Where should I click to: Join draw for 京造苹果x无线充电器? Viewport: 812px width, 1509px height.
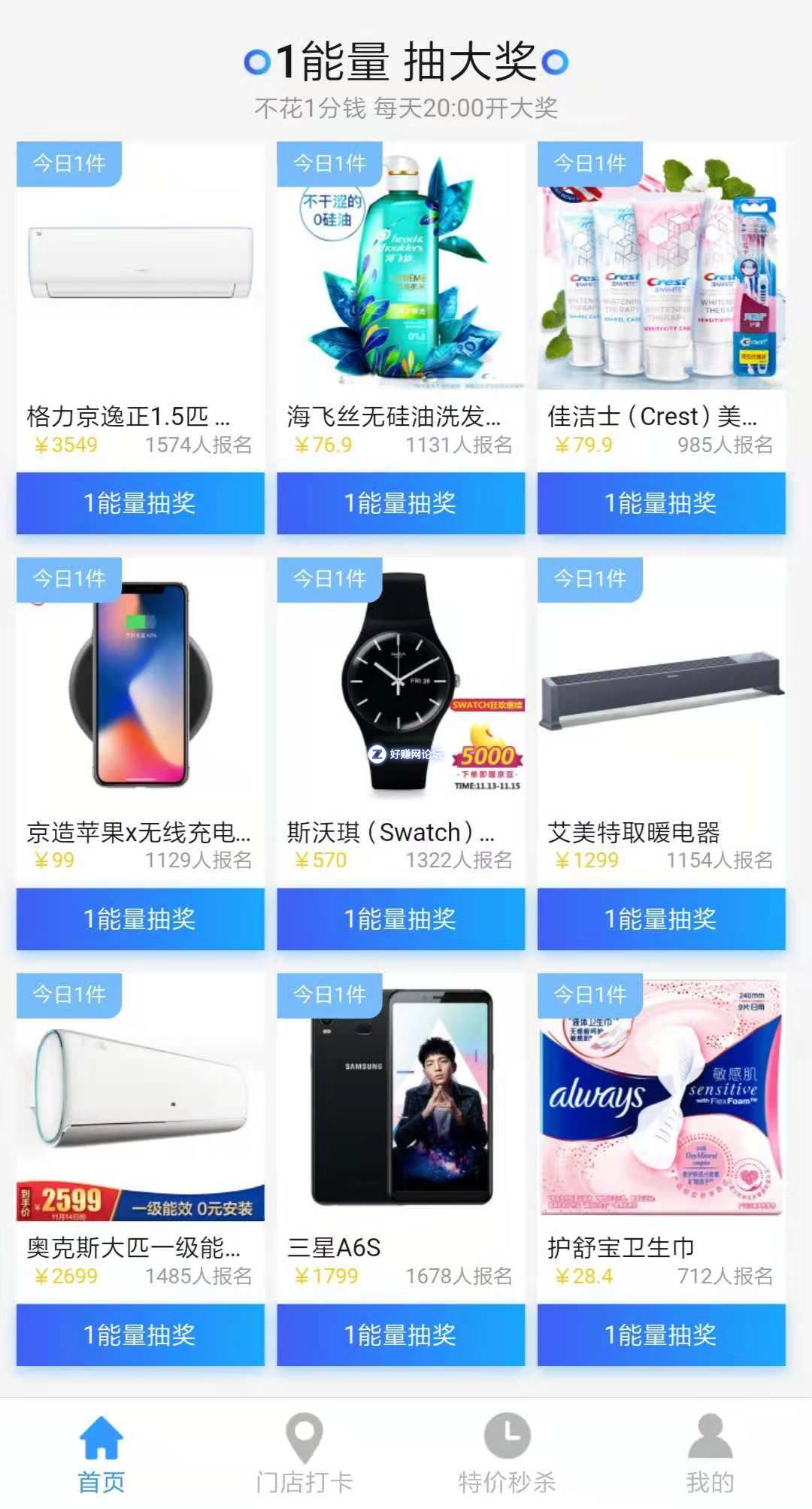point(141,918)
